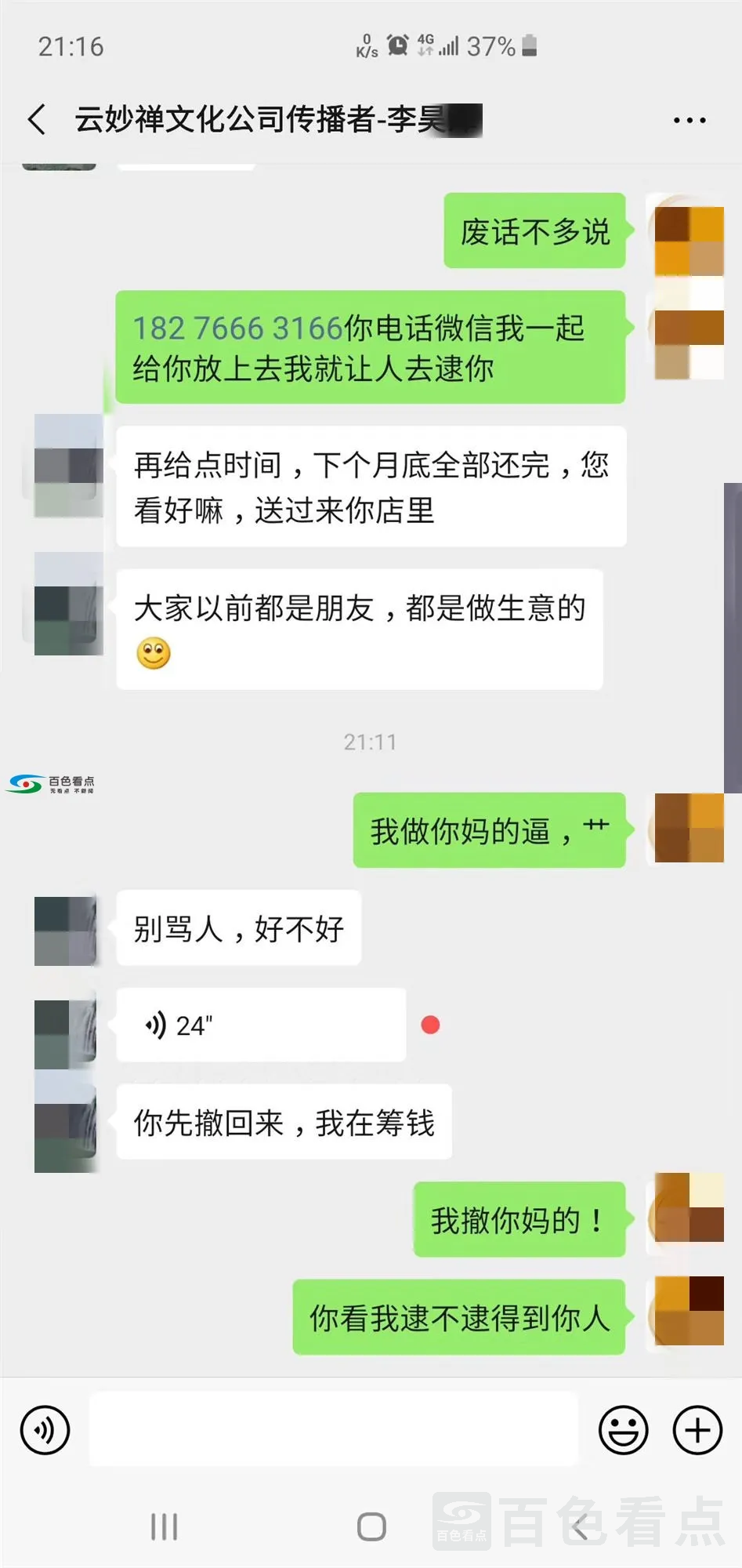This screenshot has height=1568, width=742.
Task: Tap the phone number 182 7666 3166
Action: [237, 328]
